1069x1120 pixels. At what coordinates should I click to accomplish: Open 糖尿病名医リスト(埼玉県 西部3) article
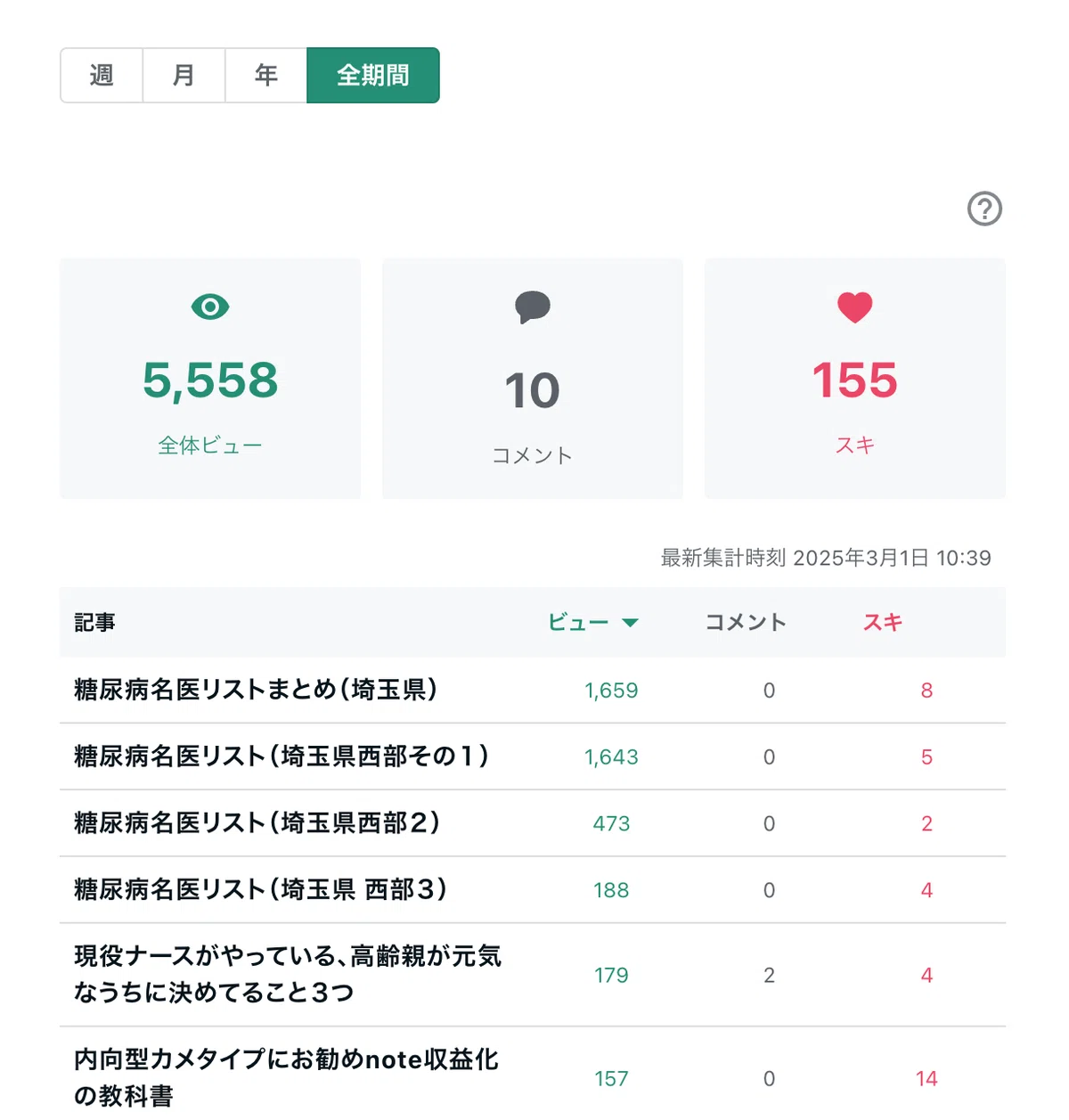tap(261, 889)
